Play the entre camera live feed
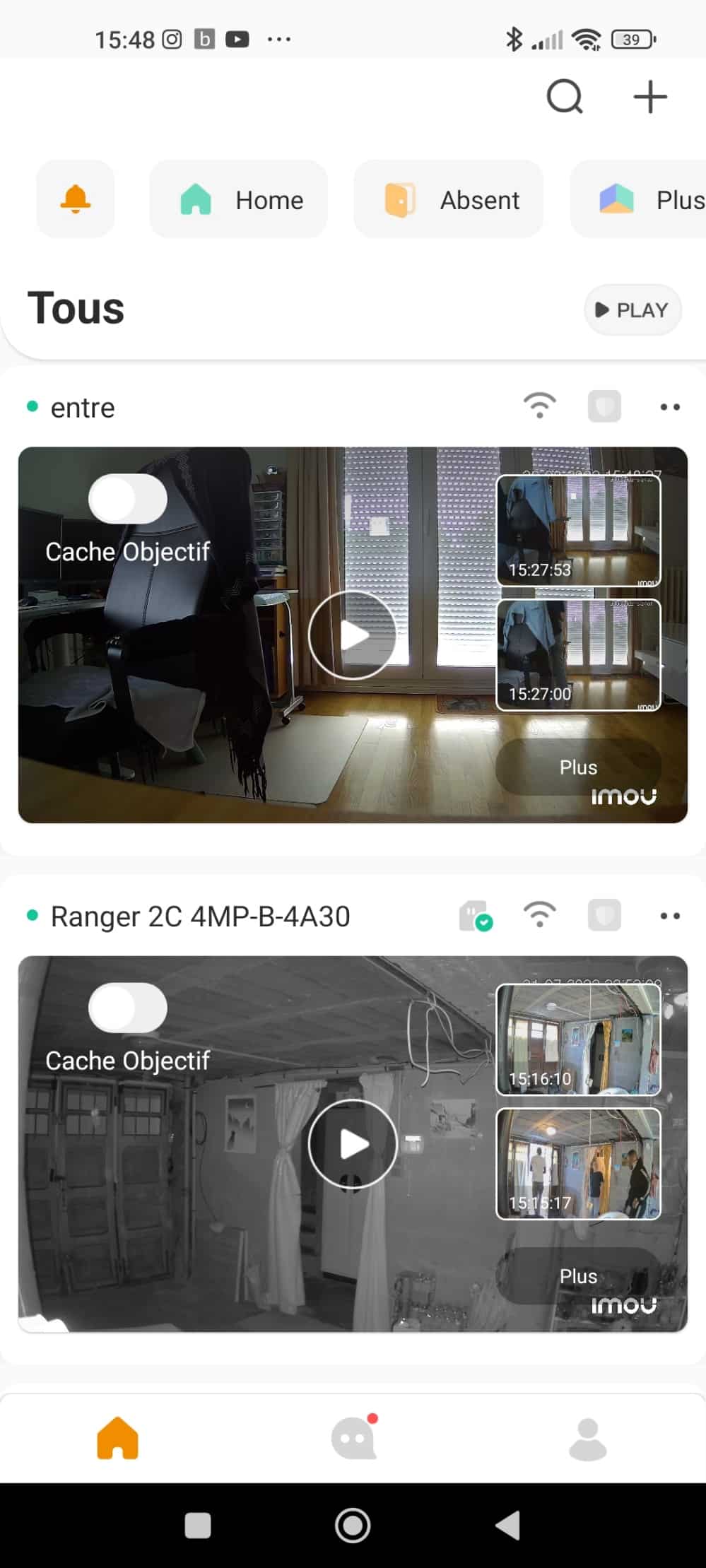This screenshot has height=1568, width=706. (353, 635)
